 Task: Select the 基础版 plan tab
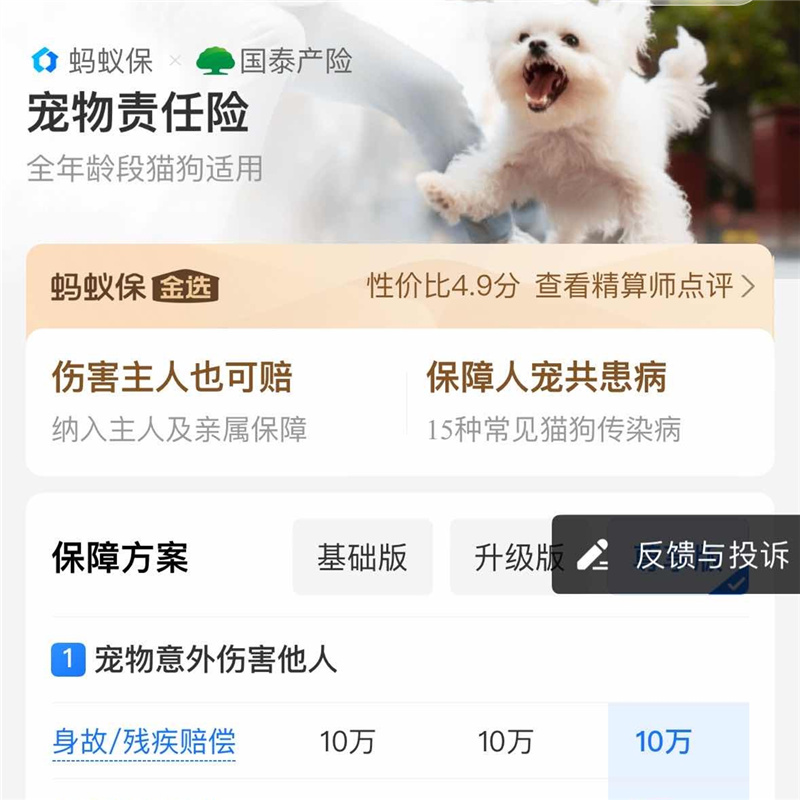pyautogui.click(x=362, y=557)
